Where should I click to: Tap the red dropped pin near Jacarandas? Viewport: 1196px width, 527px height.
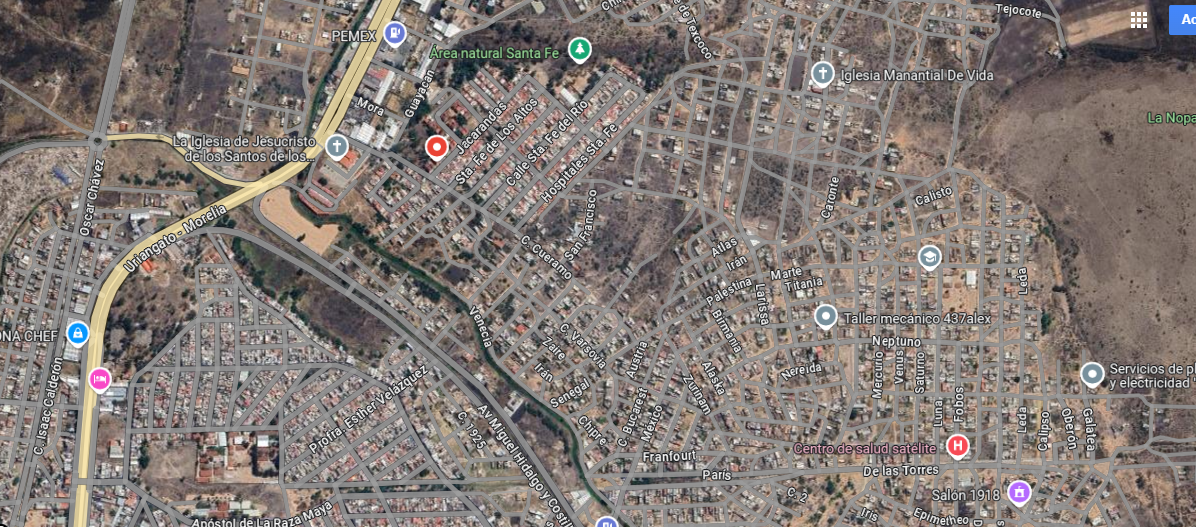[436, 146]
